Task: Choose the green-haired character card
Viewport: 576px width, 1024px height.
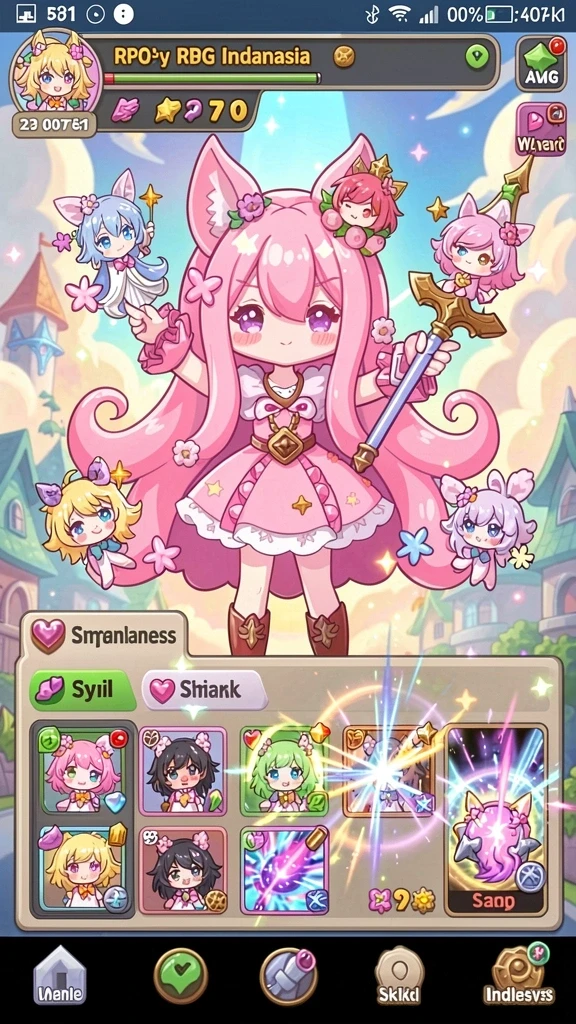Action: (x=283, y=771)
